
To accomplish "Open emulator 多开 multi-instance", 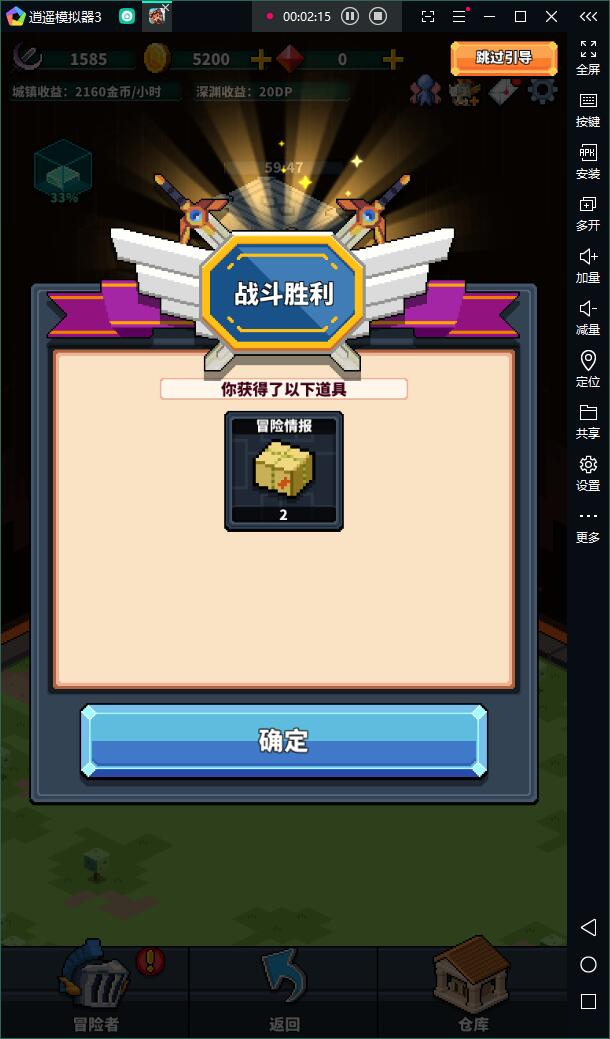I will [x=588, y=213].
